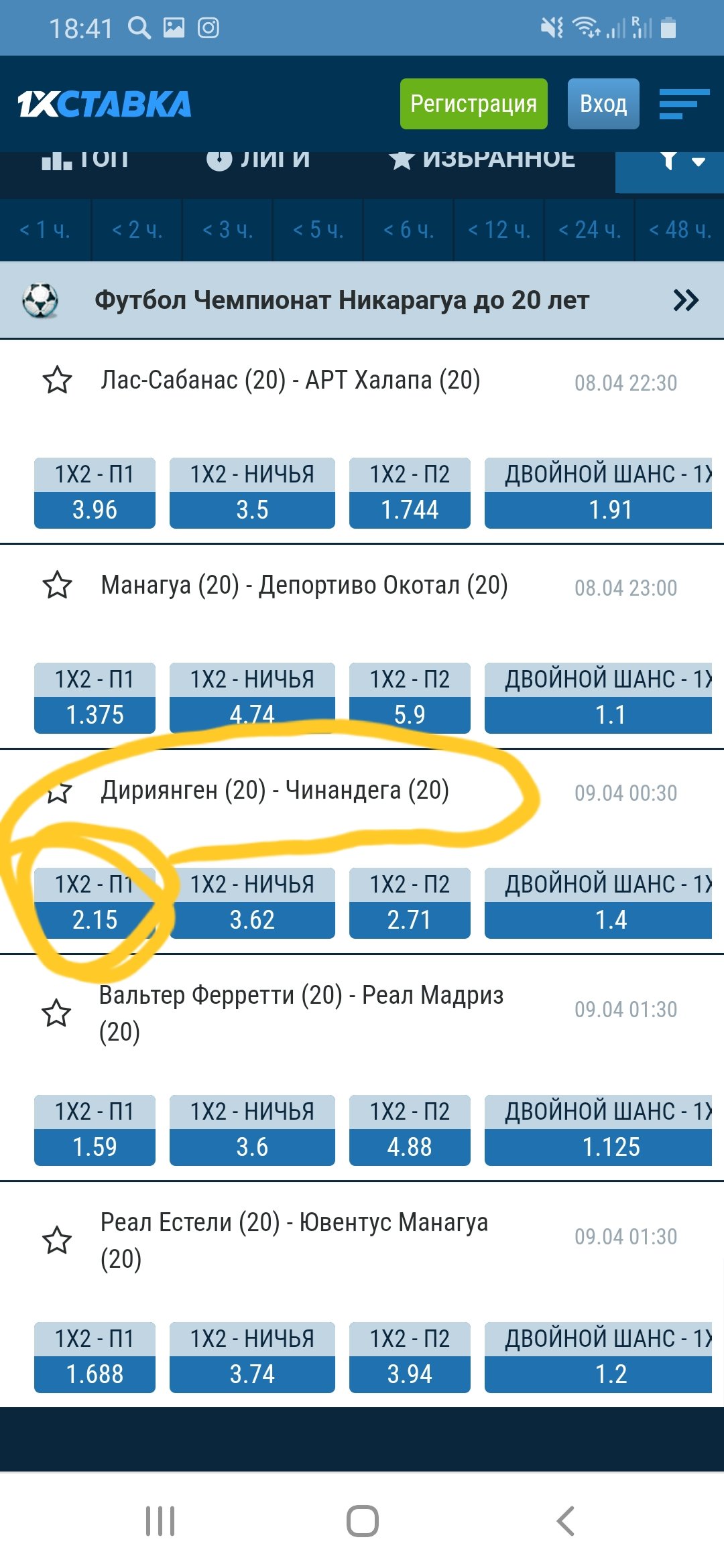Favorite the Лас-Сабанас - АРТ Халапа match

[x=57, y=381]
